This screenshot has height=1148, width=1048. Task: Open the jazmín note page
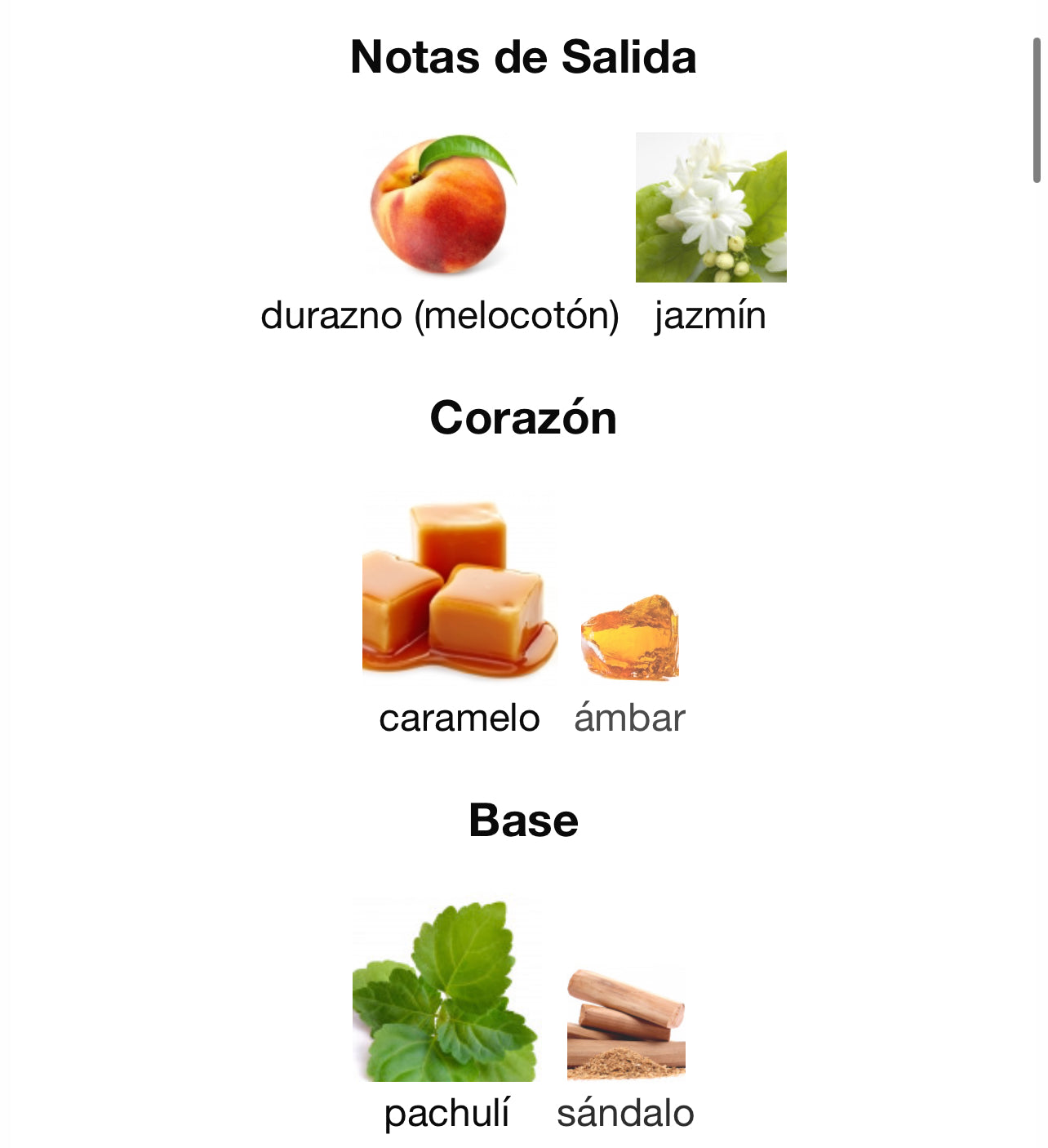[x=710, y=207]
